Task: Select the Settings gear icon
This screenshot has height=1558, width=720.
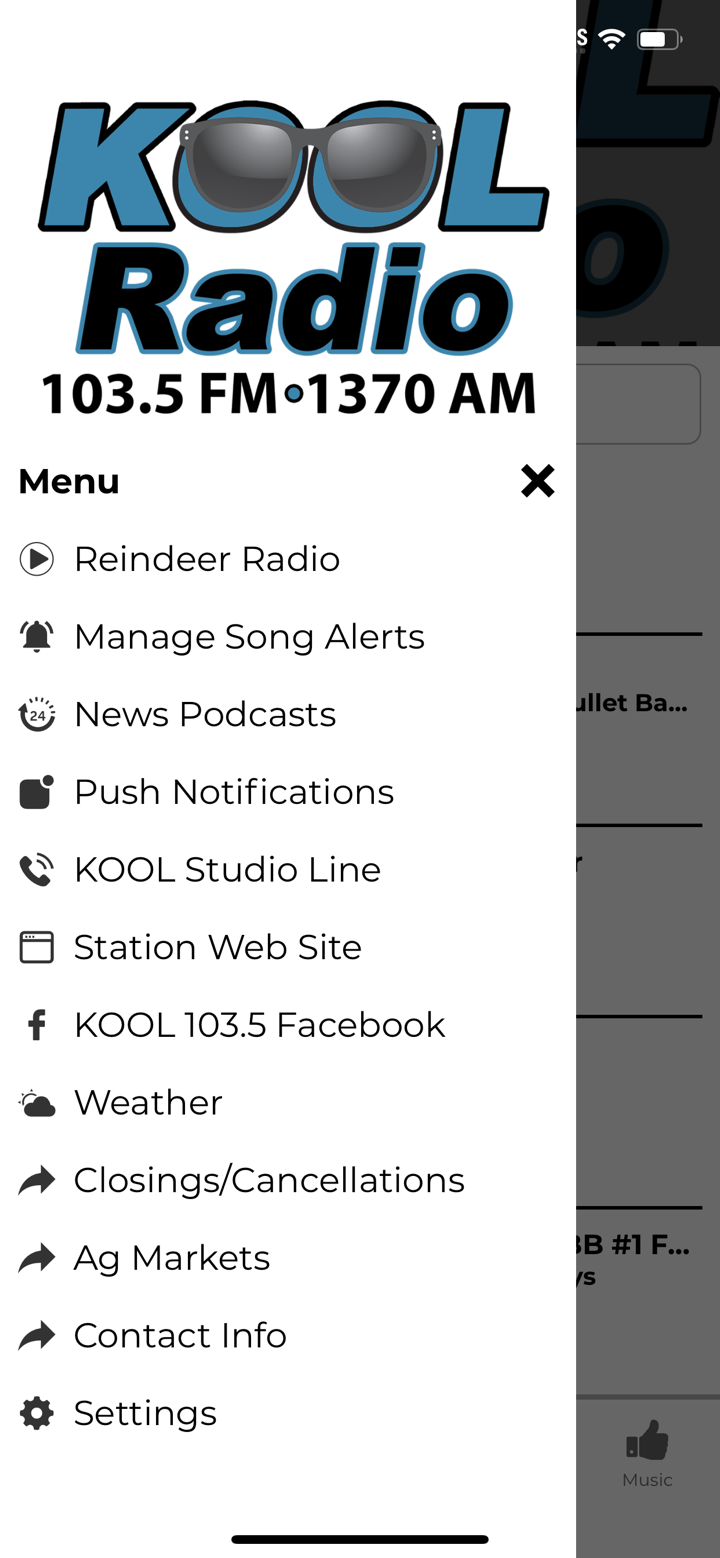Action: (36, 1413)
